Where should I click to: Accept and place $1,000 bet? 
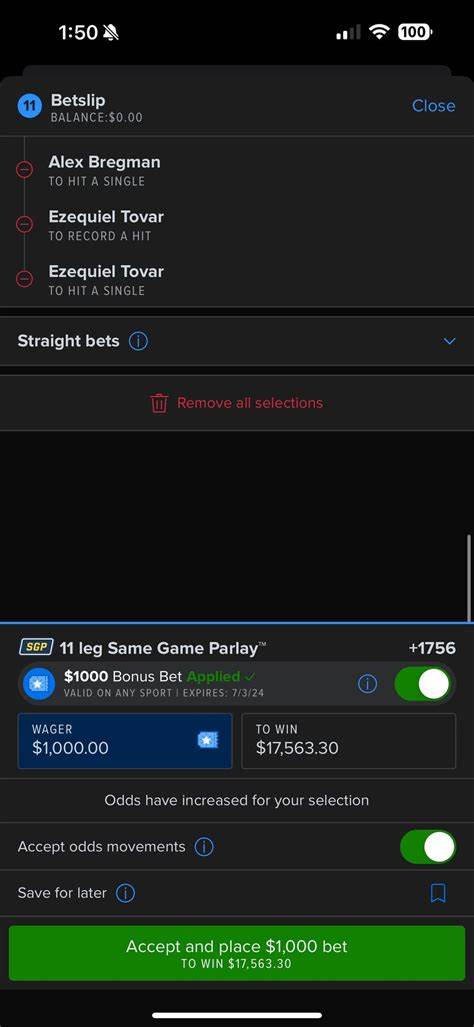pos(237,953)
